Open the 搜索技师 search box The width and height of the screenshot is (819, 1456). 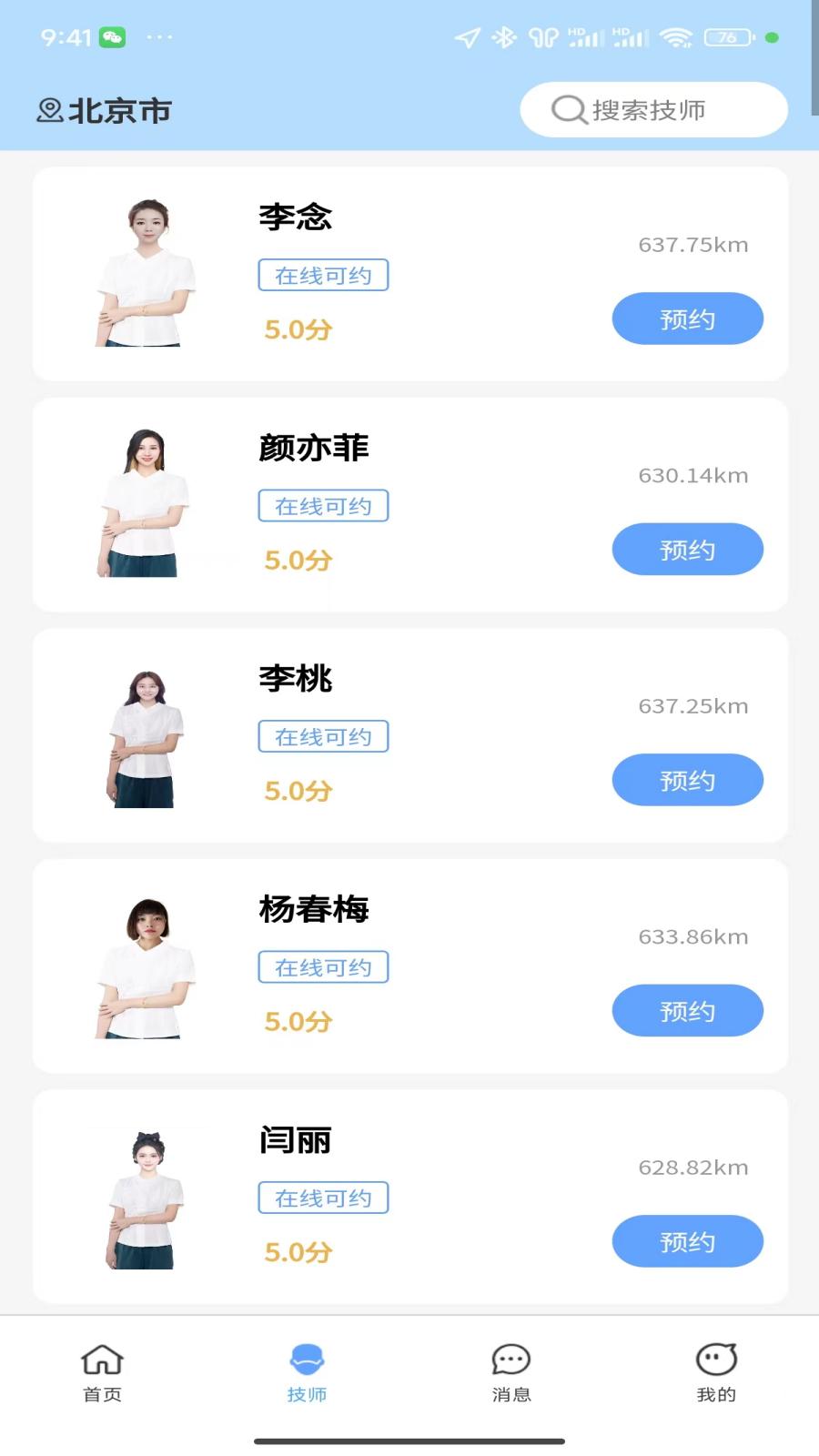point(653,110)
